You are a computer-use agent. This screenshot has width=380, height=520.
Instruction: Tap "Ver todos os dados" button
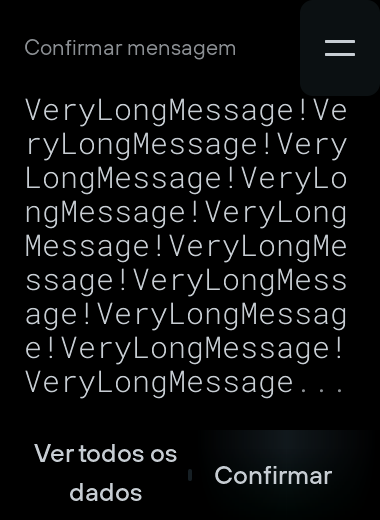tap(105, 473)
